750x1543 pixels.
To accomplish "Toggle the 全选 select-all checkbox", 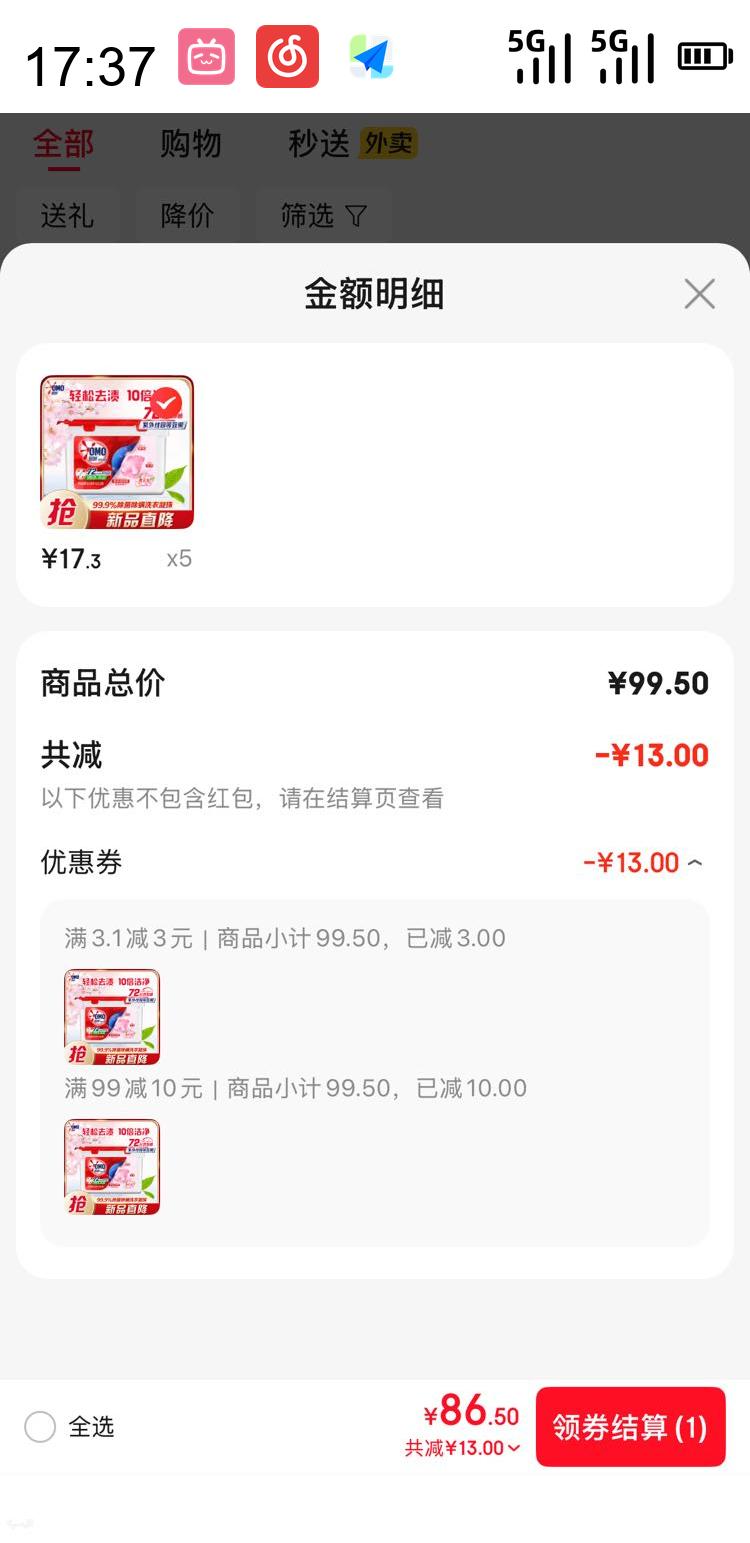I will [x=40, y=1427].
